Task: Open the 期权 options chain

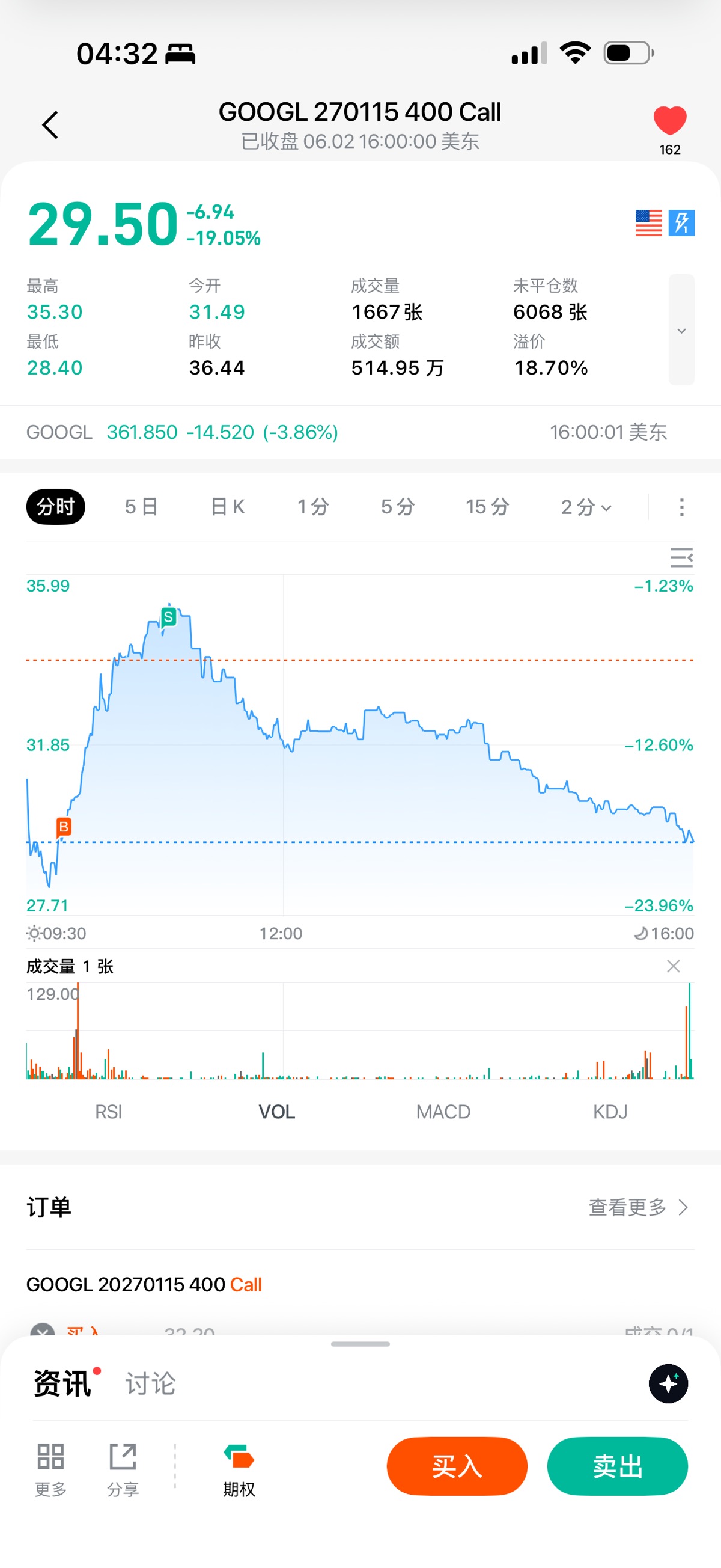Action: click(239, 1469)
